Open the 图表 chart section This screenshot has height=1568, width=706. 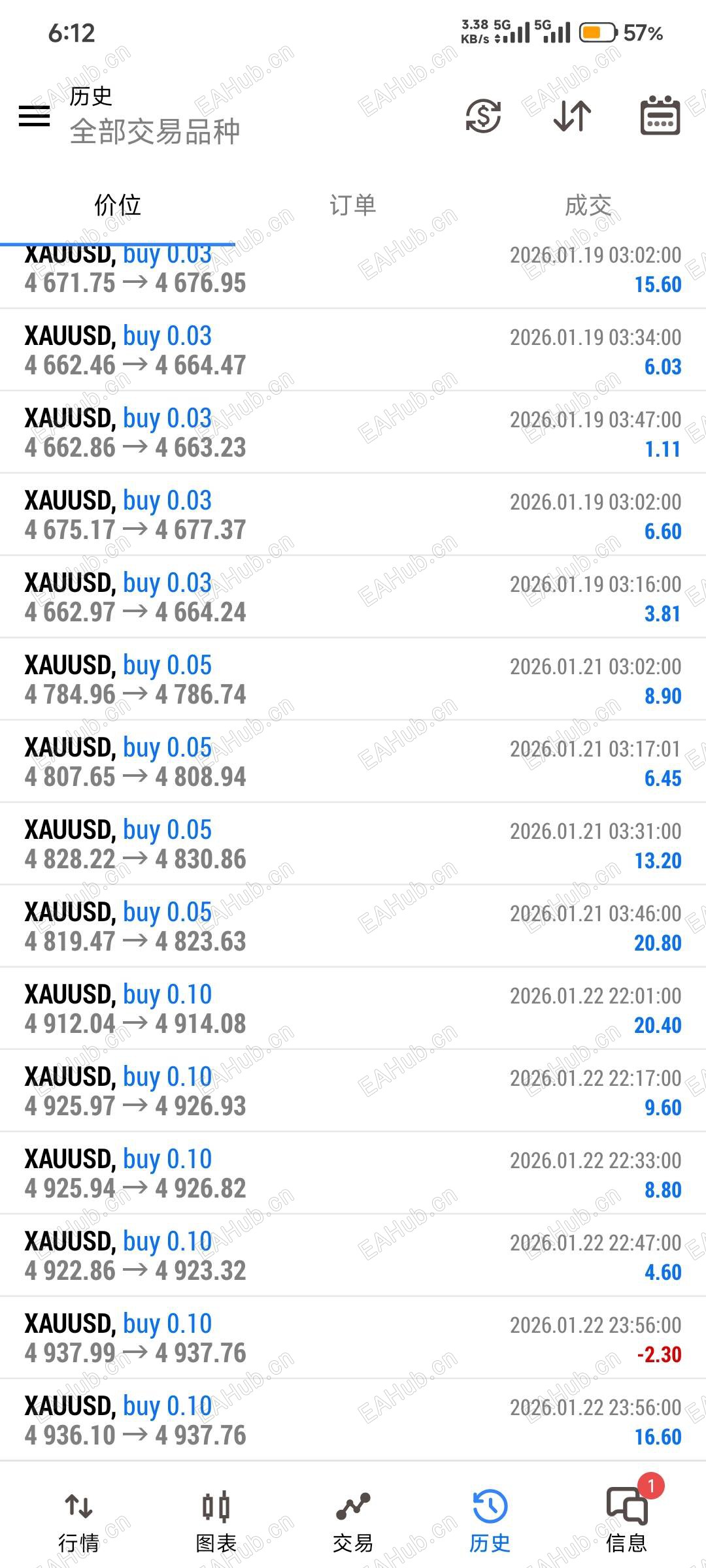click(x=216, y=1522)
